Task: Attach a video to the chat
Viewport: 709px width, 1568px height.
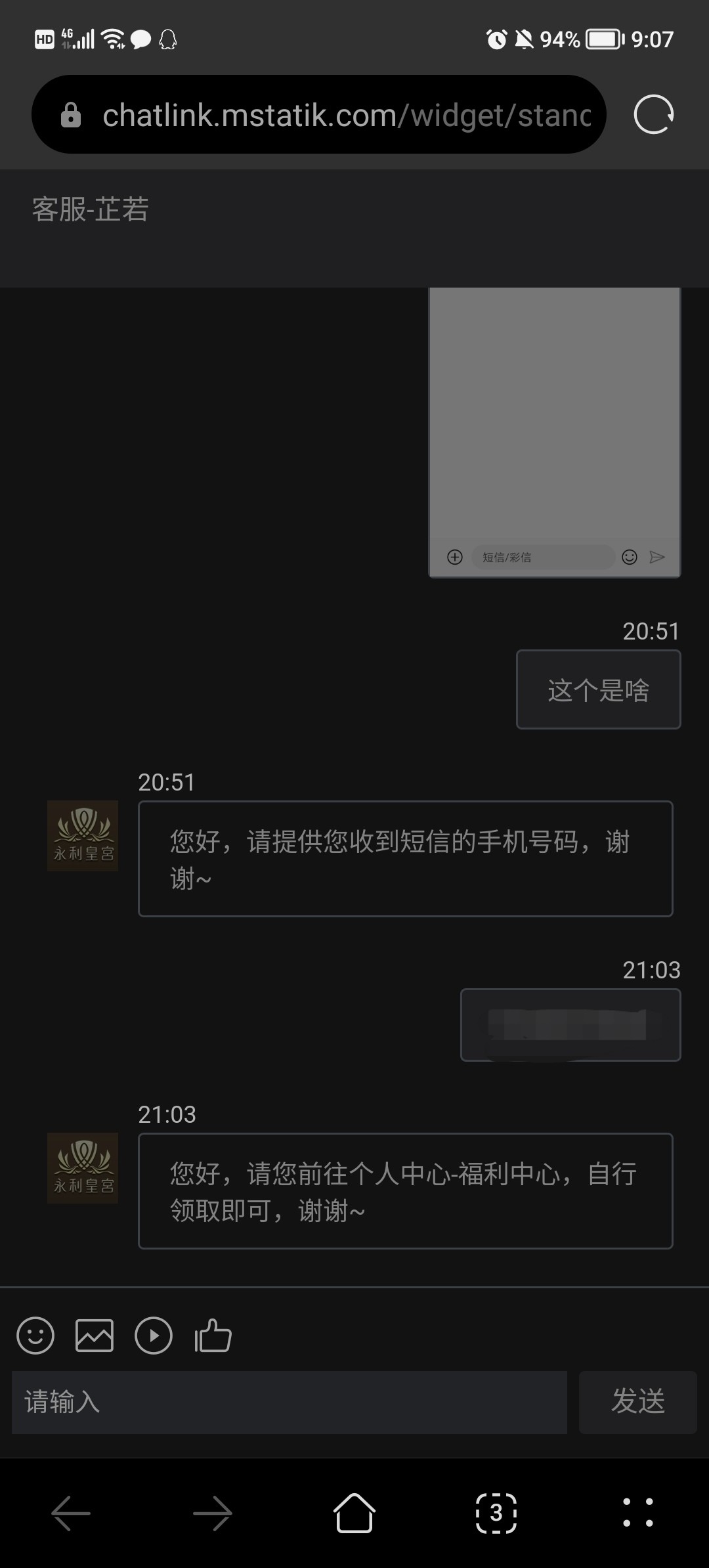Action: click(x=154, y=1336)
